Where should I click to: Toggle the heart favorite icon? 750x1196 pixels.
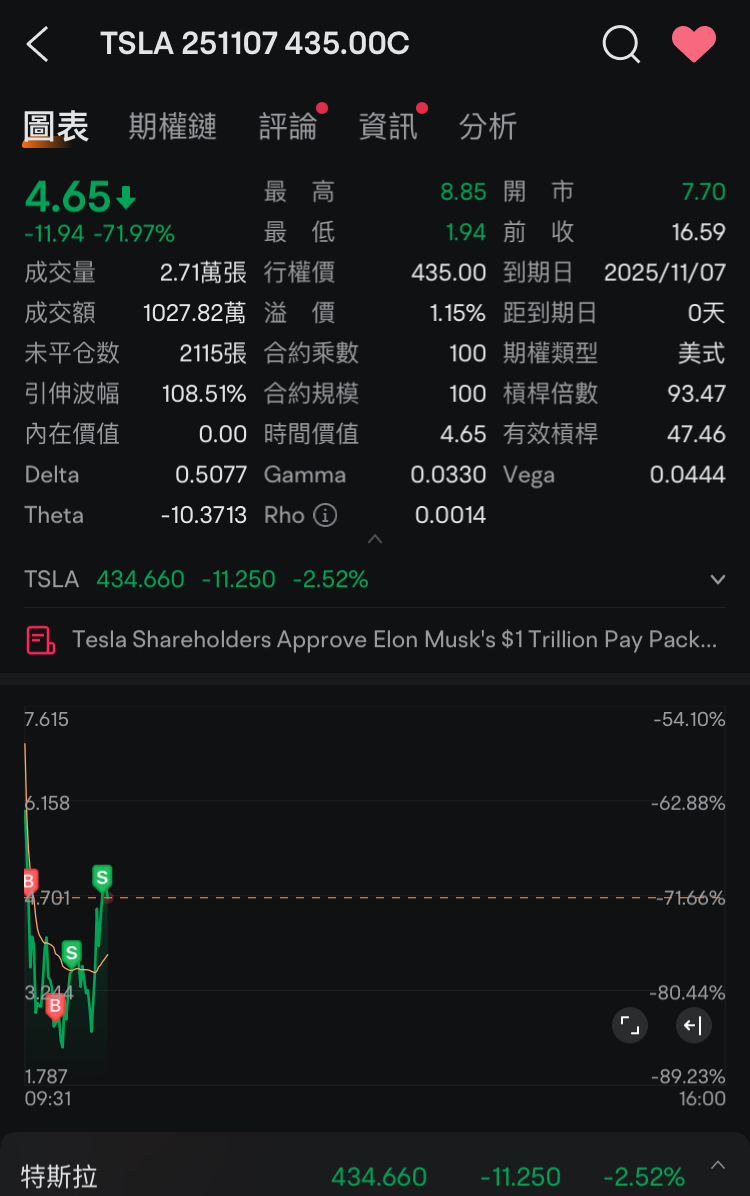[693, 44]
